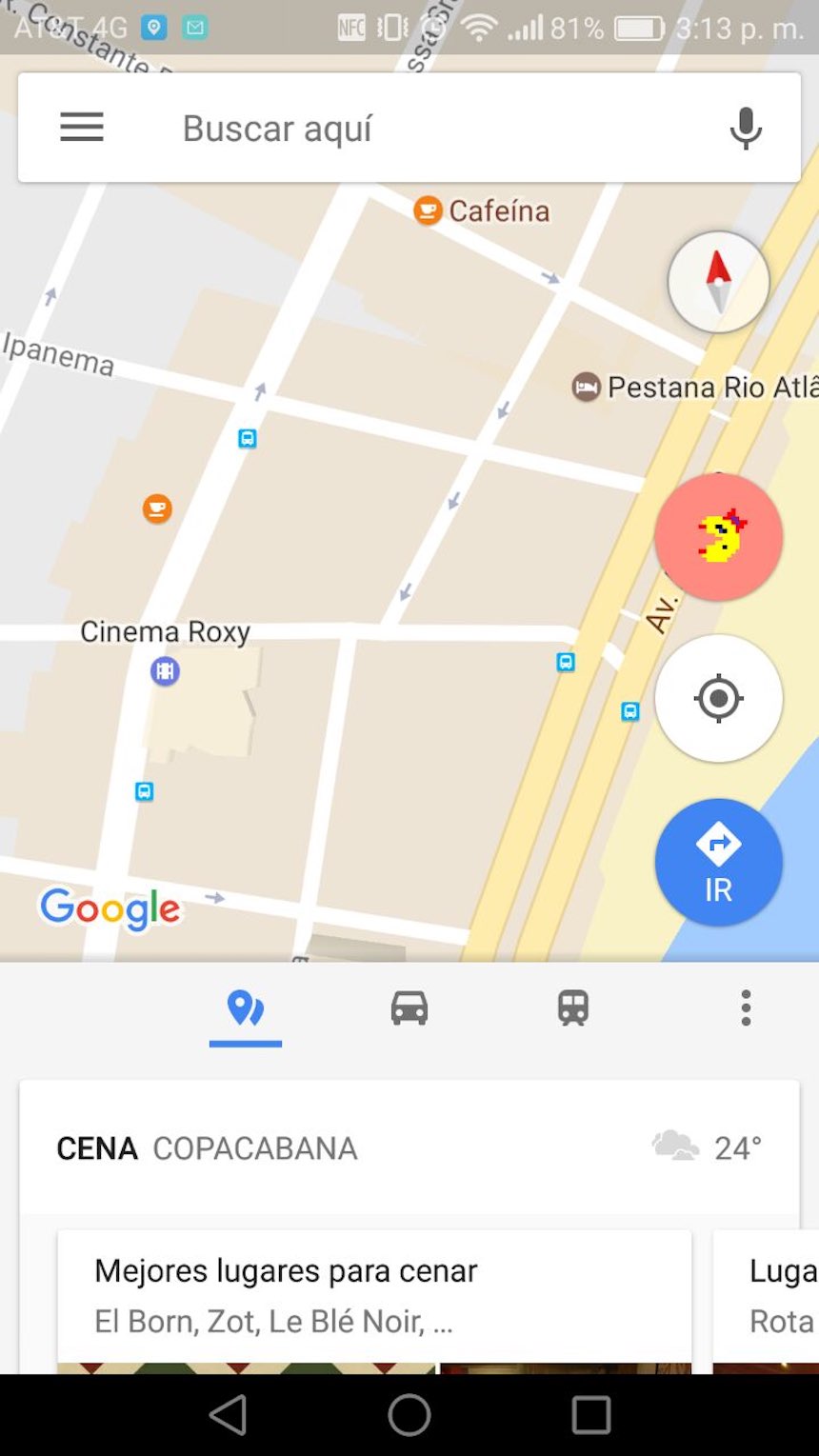This screenshot has width=819, height=1456.
Task: Go back with the system back button
Action: pyautogui.click(x=229, y=1415)
